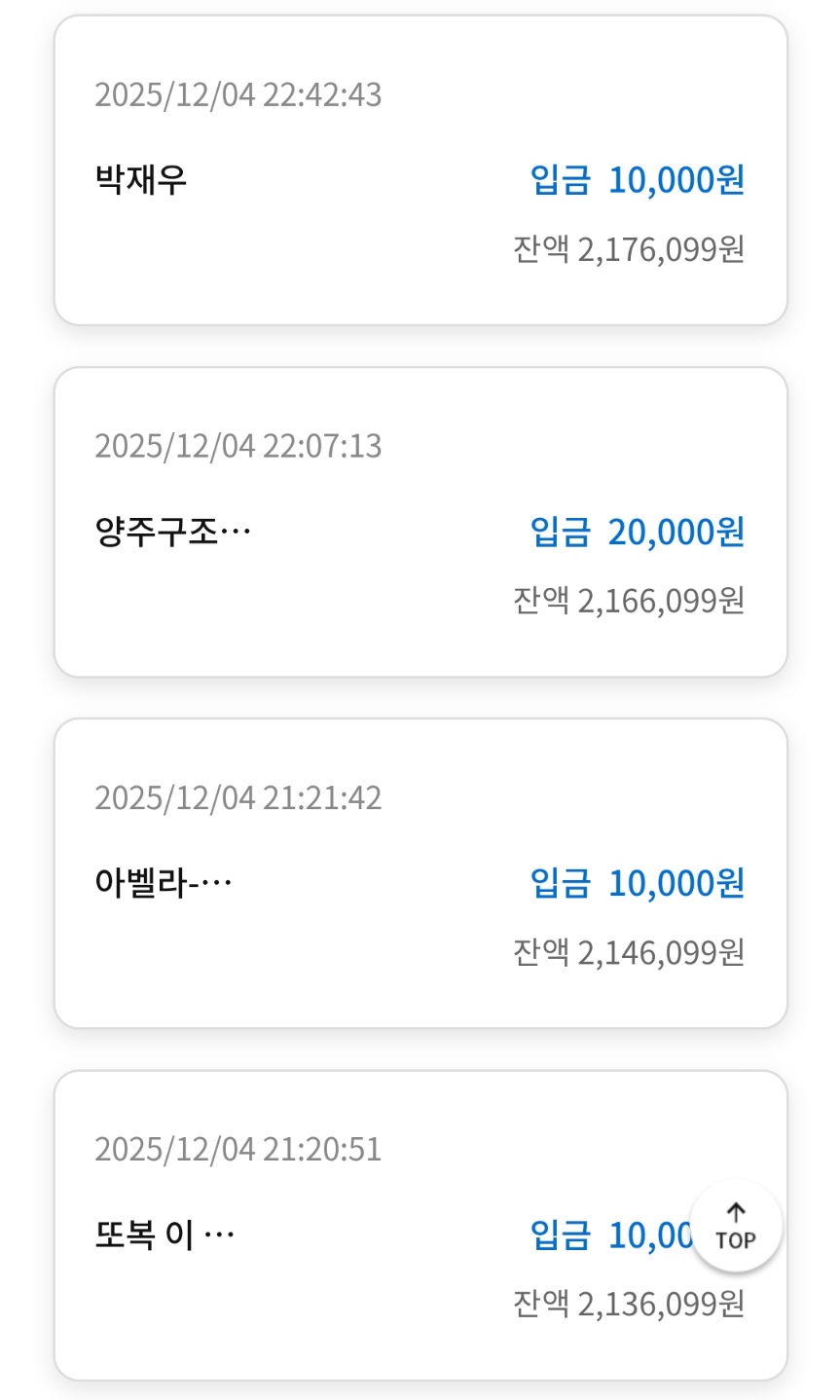Open the 박재우 deposit transaction card
The height and width of the screenshot is (1400, 840).
[420, 170]
